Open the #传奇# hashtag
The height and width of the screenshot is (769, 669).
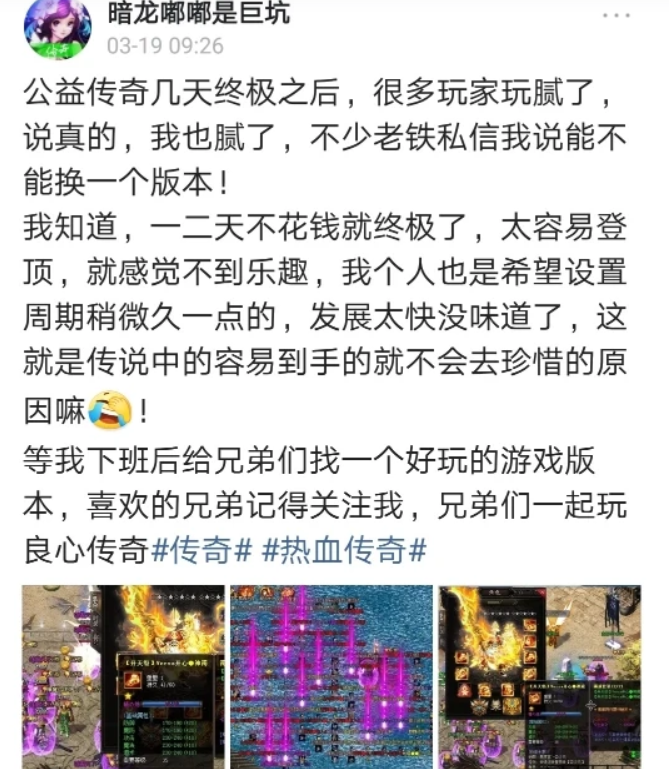(202, 550)
